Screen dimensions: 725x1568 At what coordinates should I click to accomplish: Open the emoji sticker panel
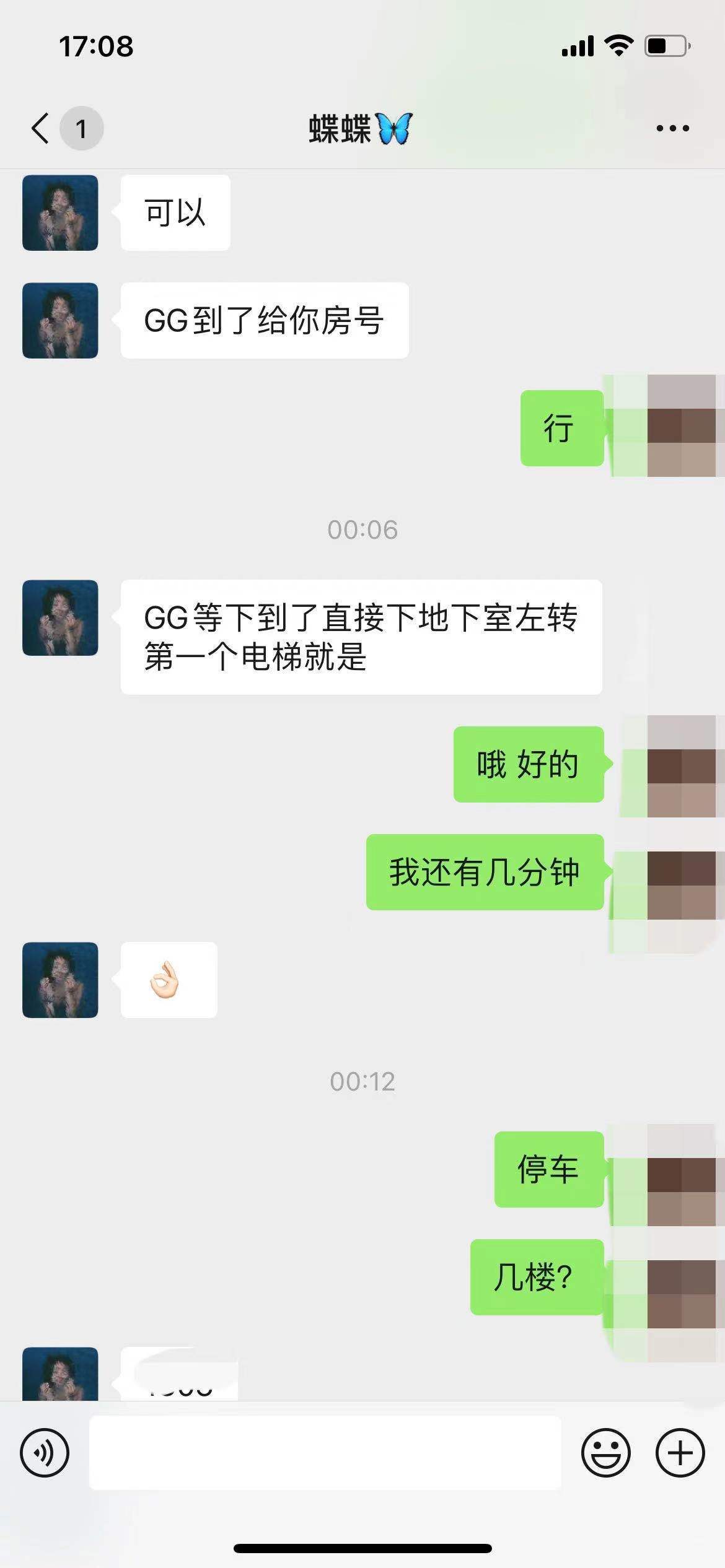pos(605,1453)
